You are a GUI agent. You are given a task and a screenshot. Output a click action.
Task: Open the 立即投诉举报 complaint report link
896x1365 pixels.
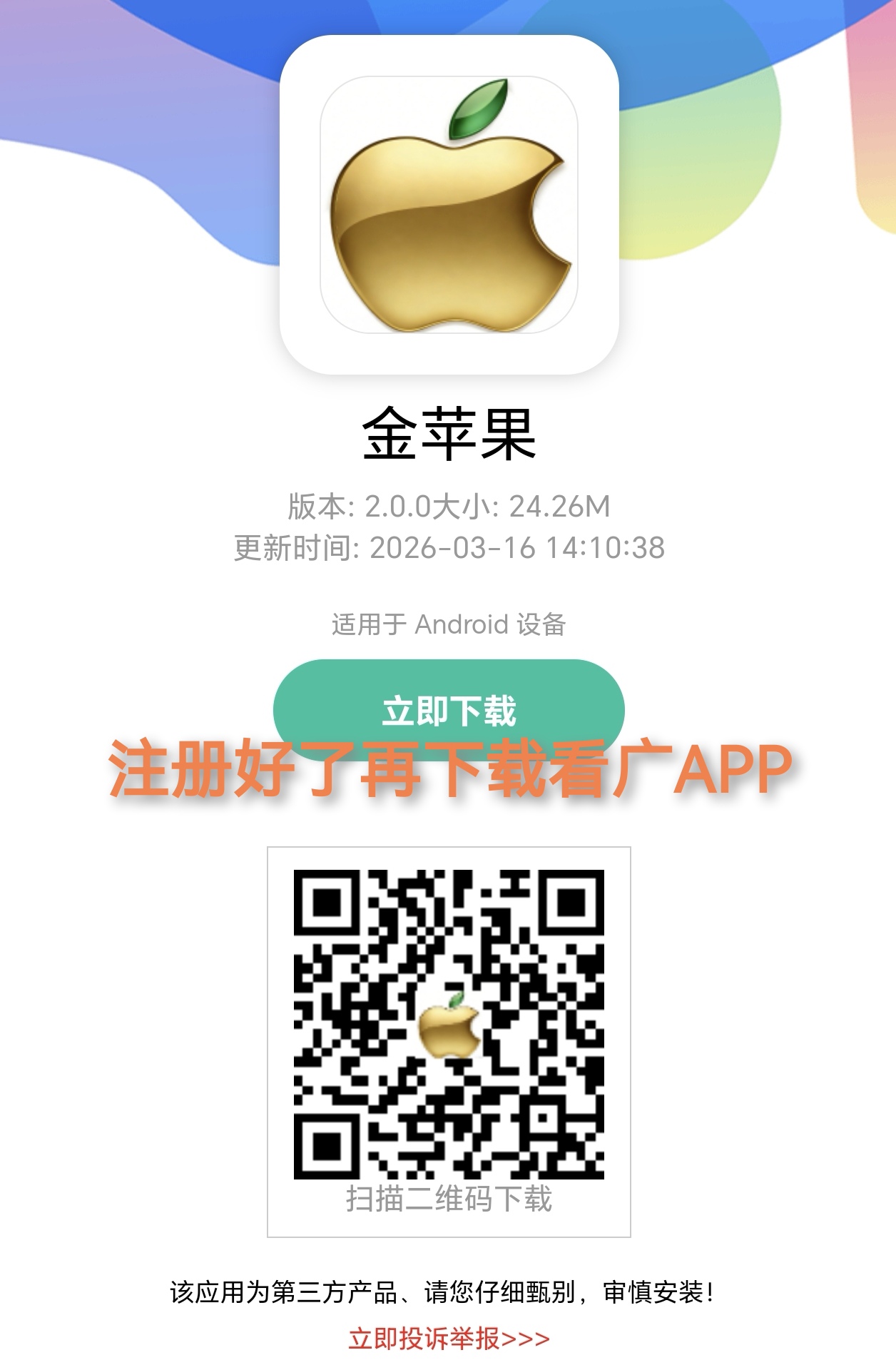448,1339
